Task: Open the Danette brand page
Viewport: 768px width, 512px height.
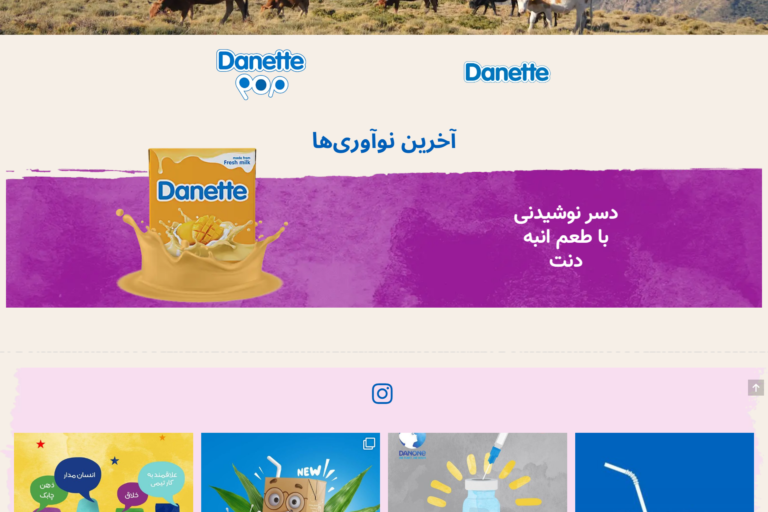Action: 506,72
